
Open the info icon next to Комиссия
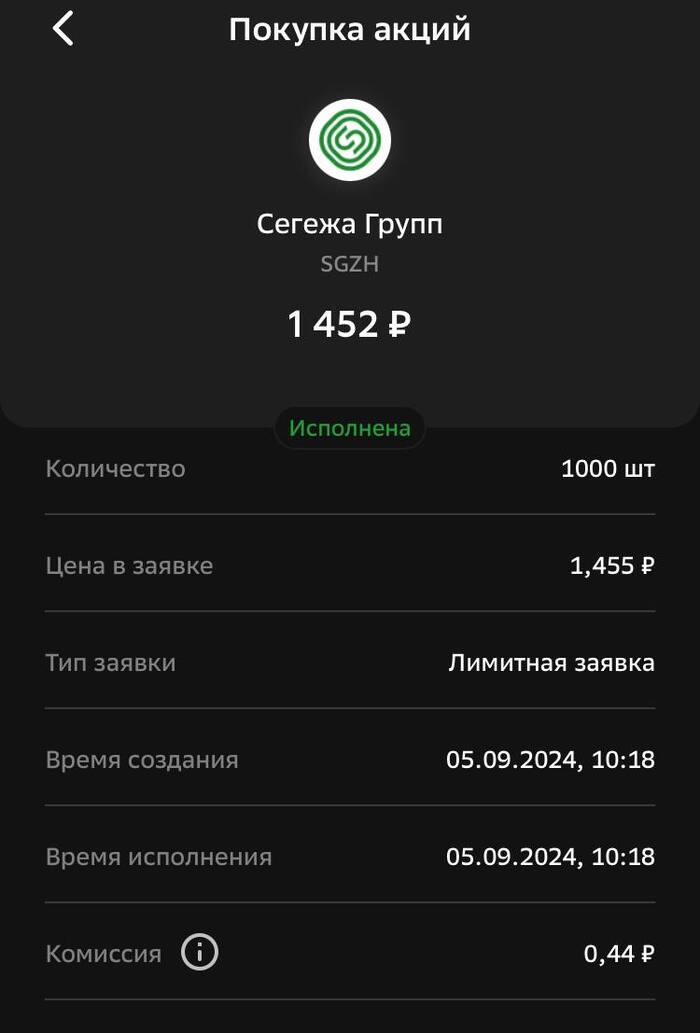(x=200, y=952)
